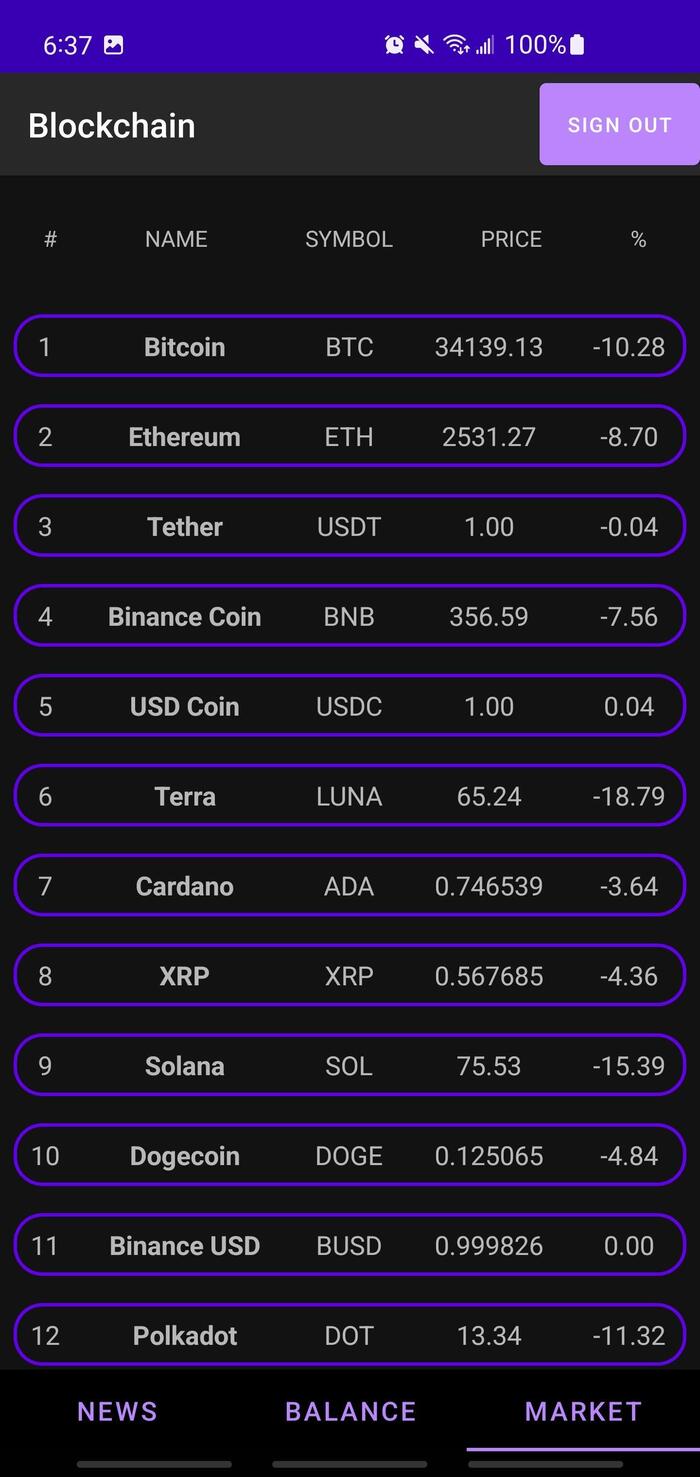
Task: Select the Market tab
Action: 583,1411
